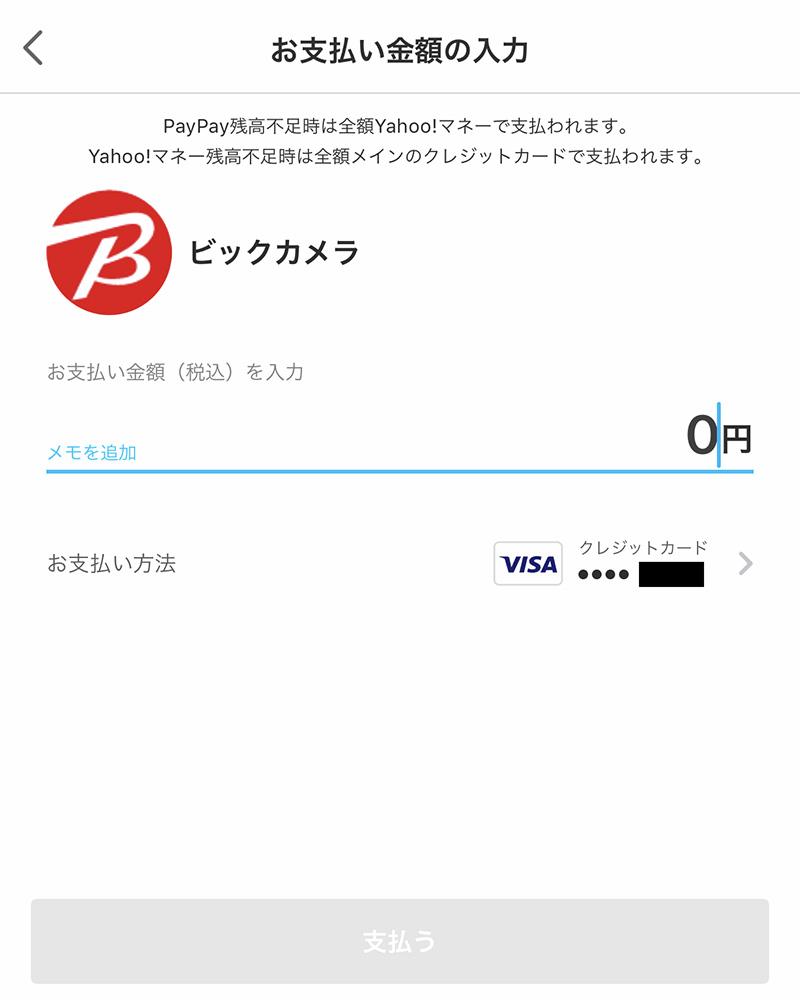The height and width of the screenshot is (1000, 800).
Task: Open お支払い方法 to change the VISA card
Action: (400, 564)
